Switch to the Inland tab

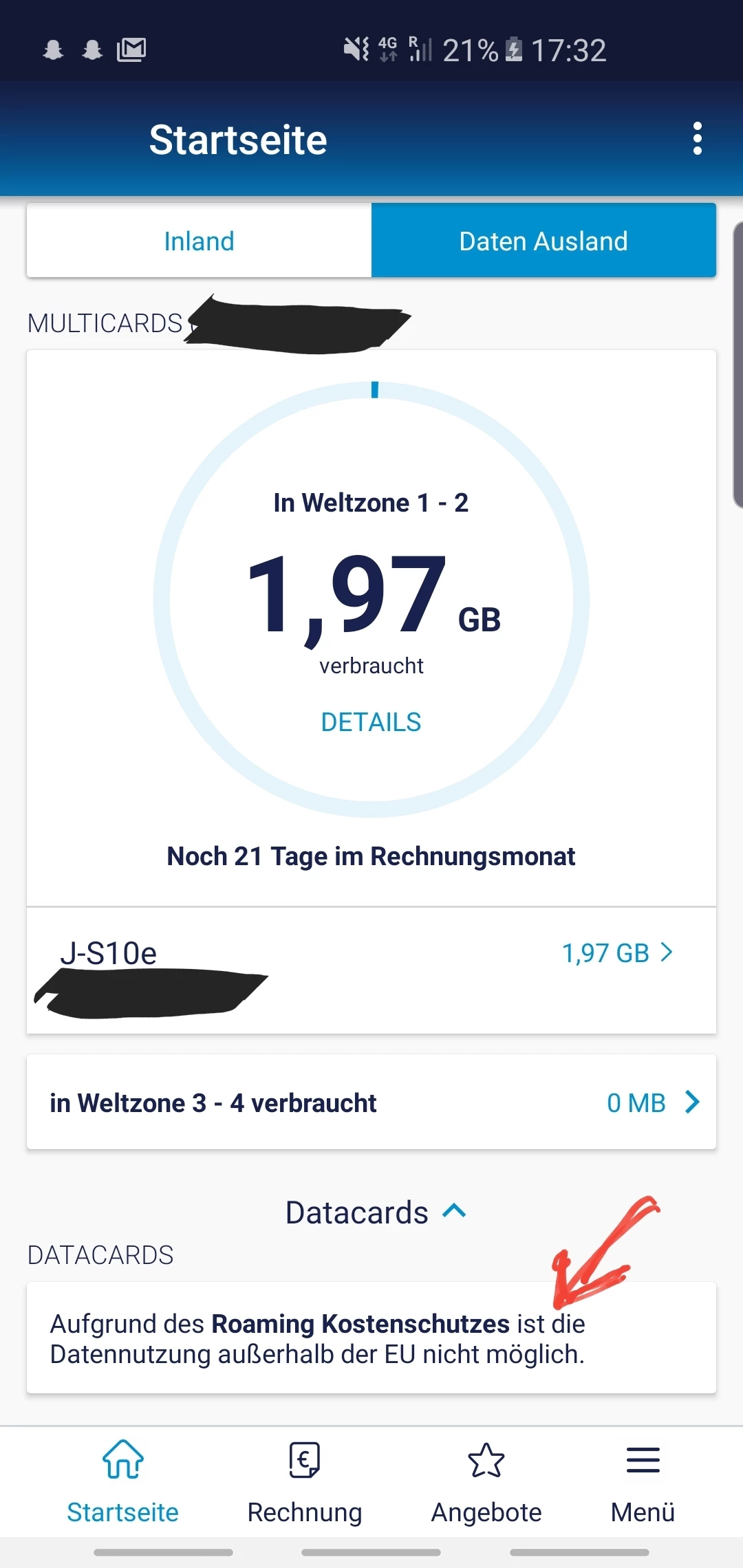click(199, 241)
